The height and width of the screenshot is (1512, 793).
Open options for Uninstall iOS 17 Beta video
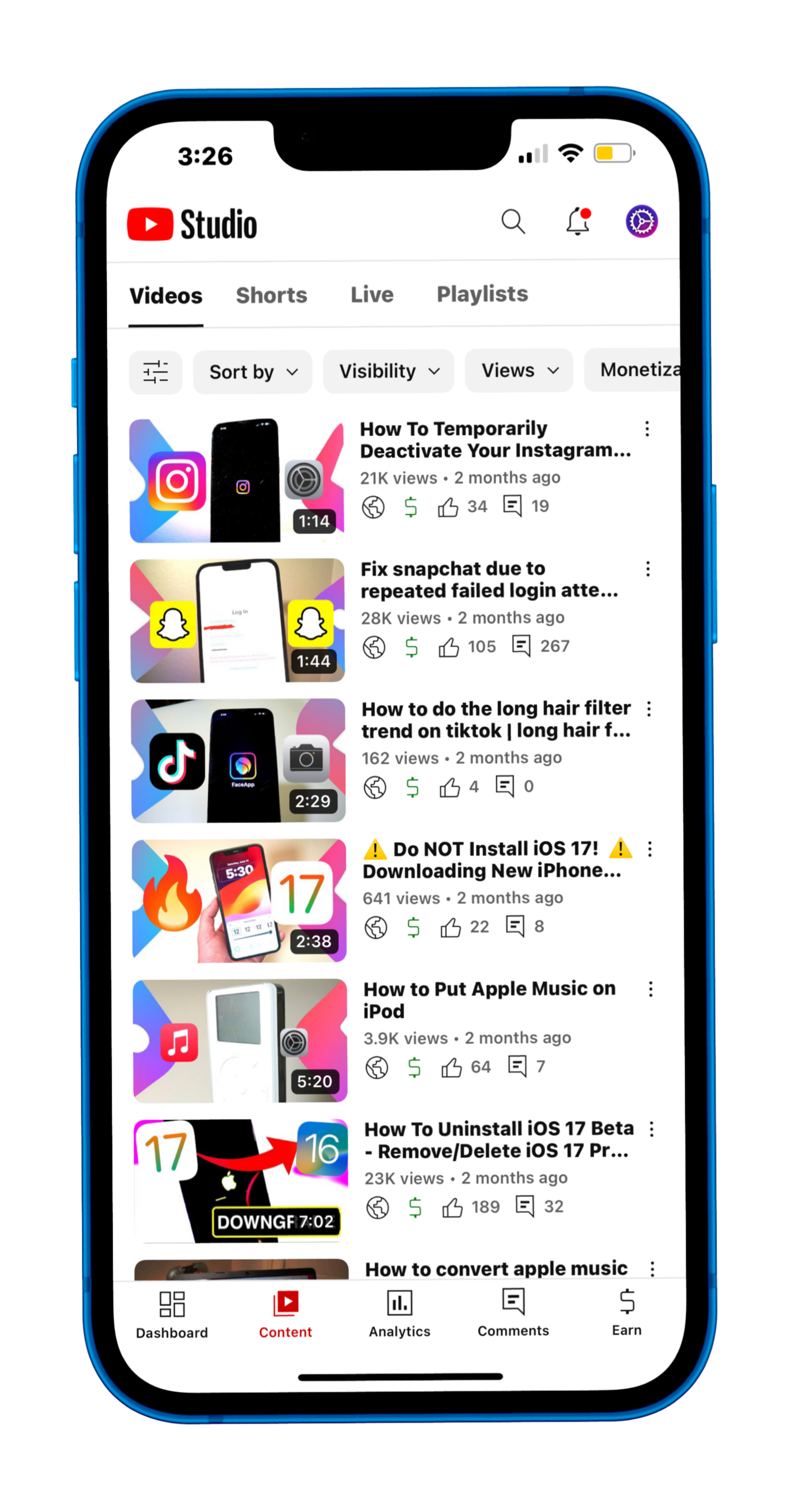pyautogui.click(x=651, y=1129)
